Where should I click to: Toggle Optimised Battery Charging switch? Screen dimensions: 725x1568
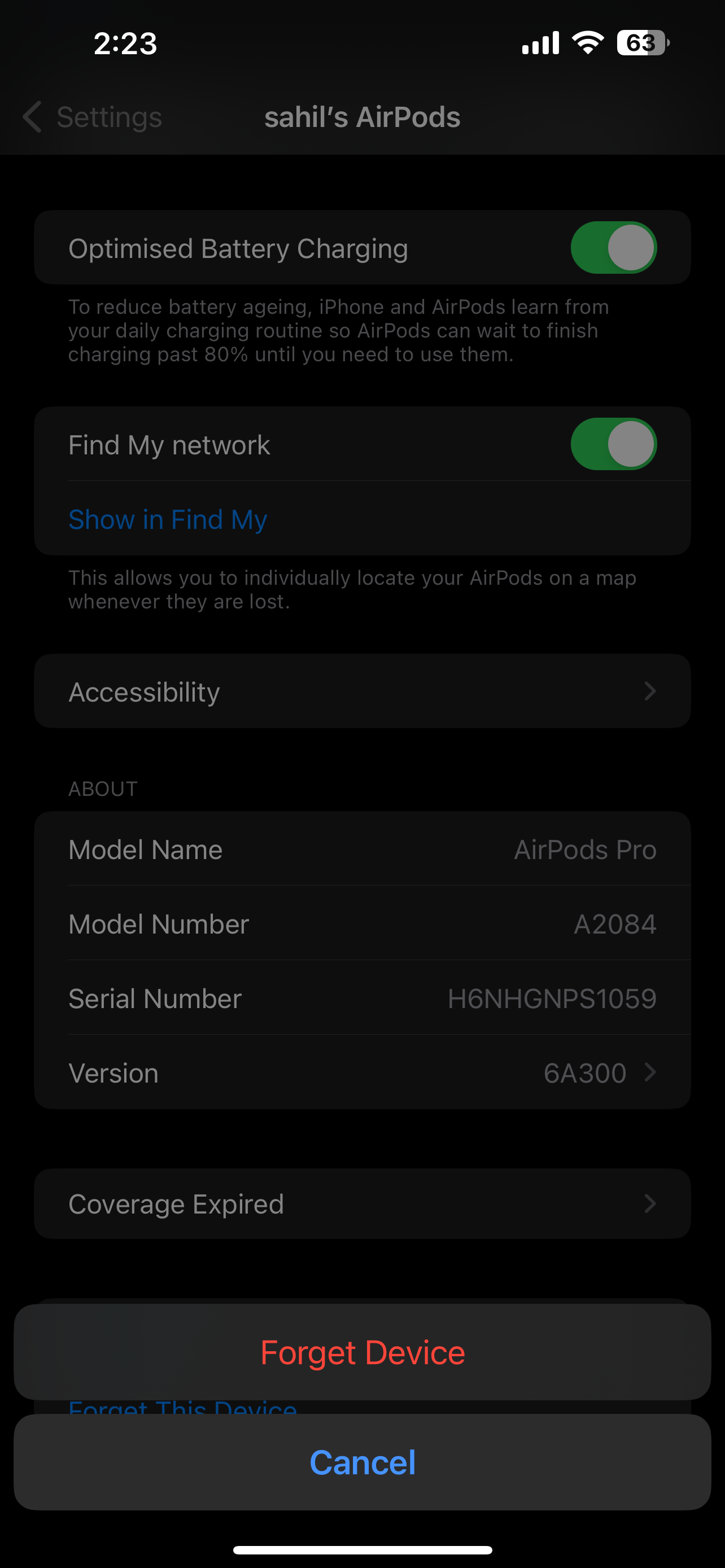point(613,248)
